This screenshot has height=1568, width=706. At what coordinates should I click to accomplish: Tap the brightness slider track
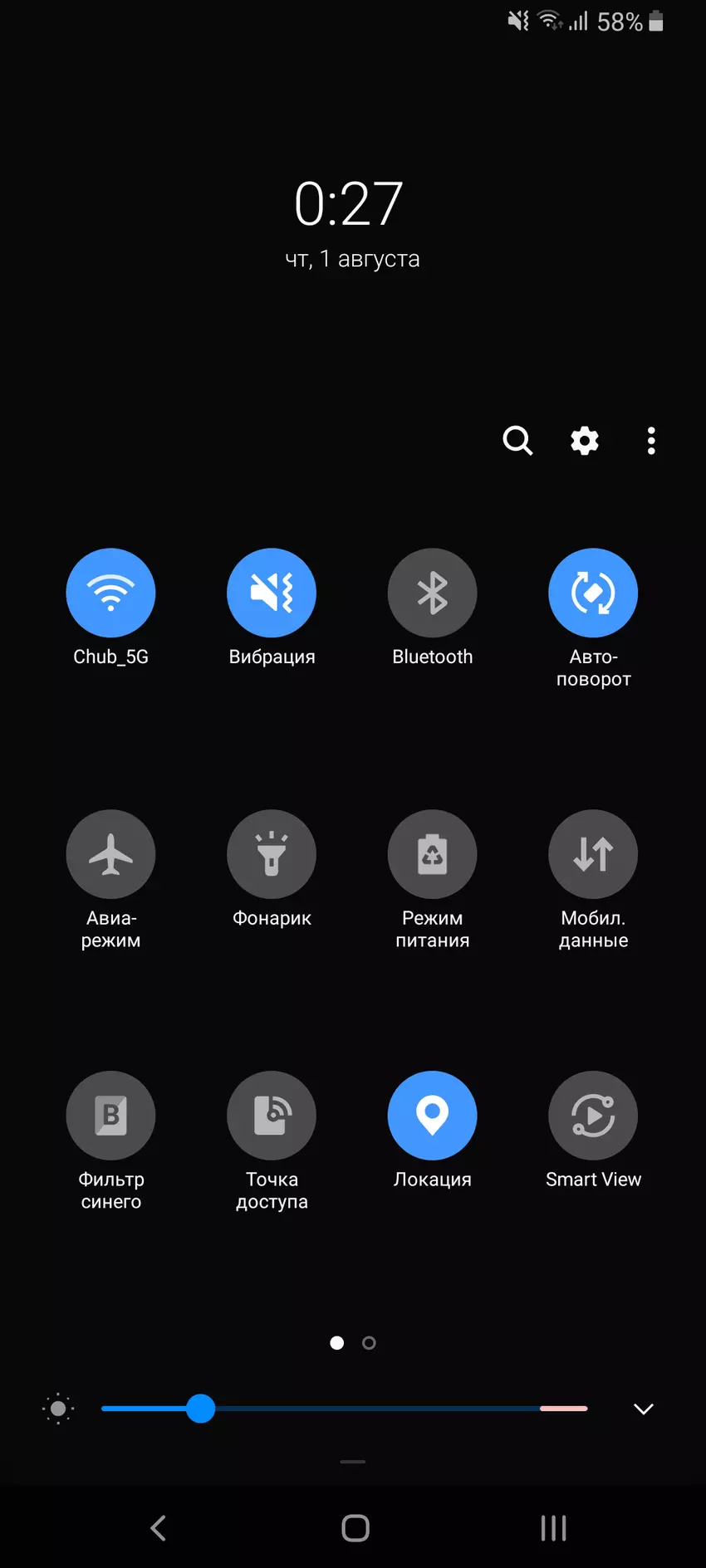pos(374,1409)
